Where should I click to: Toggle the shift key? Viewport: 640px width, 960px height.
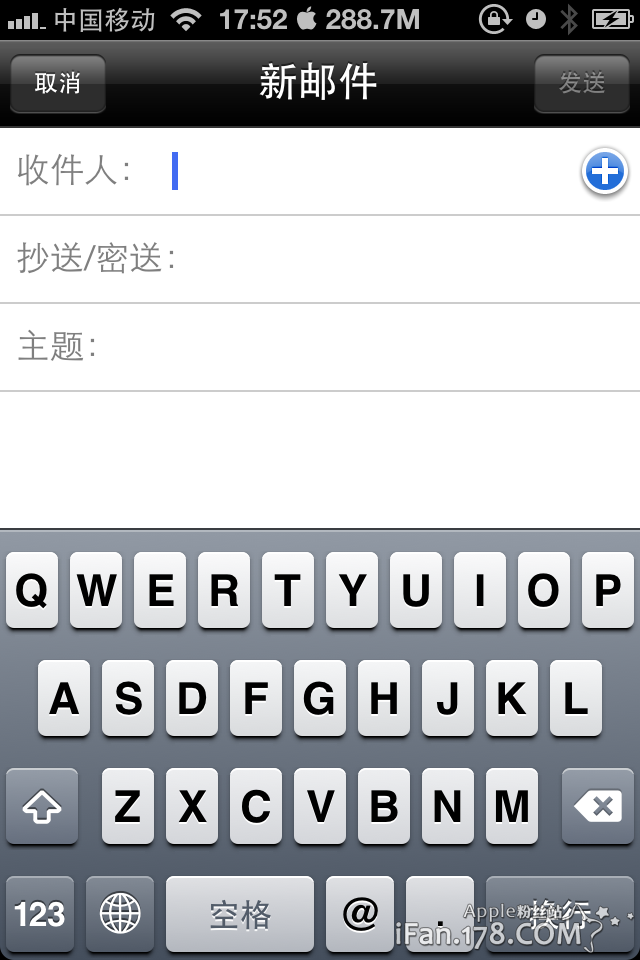coord(42,806)
